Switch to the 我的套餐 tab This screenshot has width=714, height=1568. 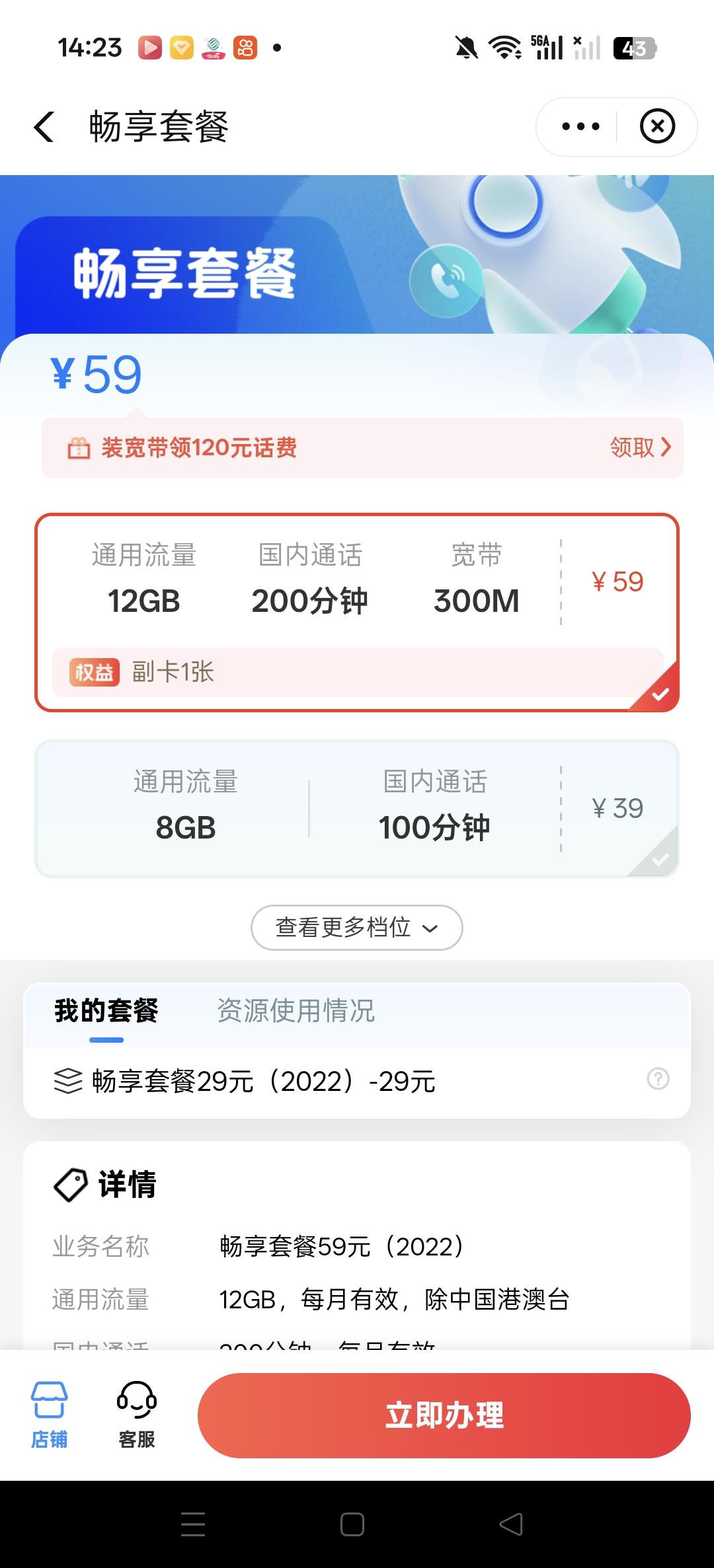tap(104, 1011)
